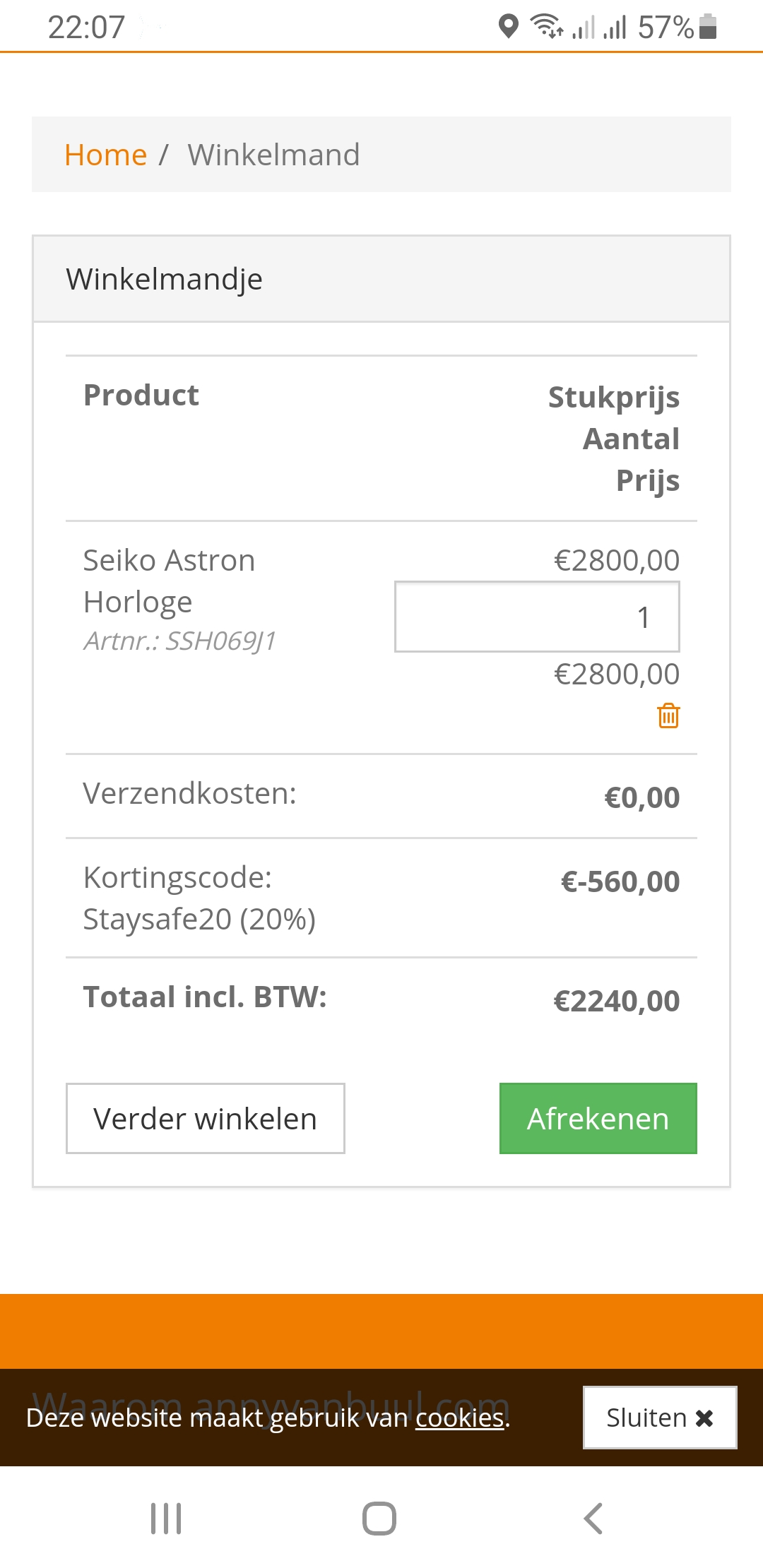This screenshot has width=763, height=1568.
Task: Go to the Home breadcrumb link
Action: [x=105, y=155]
